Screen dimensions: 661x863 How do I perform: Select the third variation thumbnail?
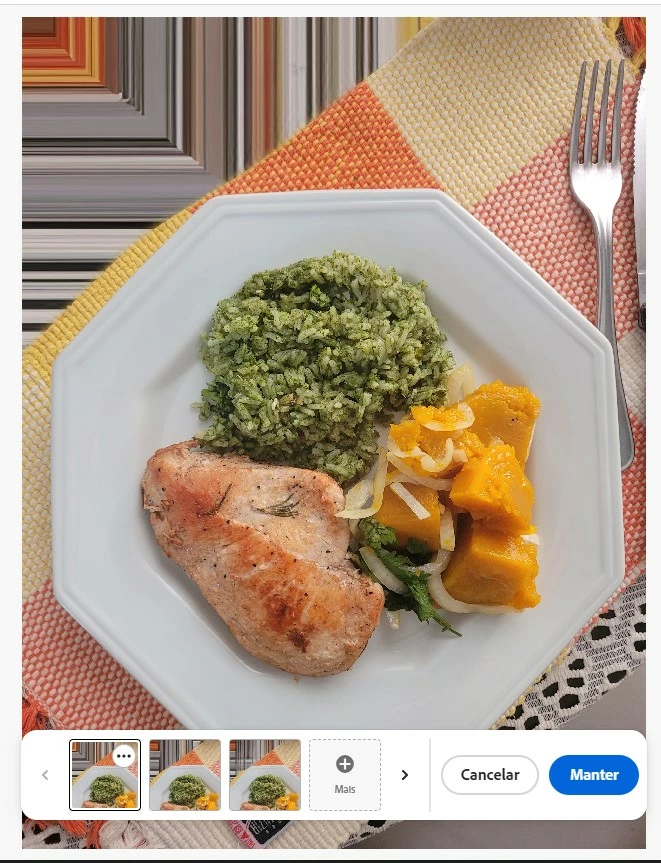[x=265, y=775]
